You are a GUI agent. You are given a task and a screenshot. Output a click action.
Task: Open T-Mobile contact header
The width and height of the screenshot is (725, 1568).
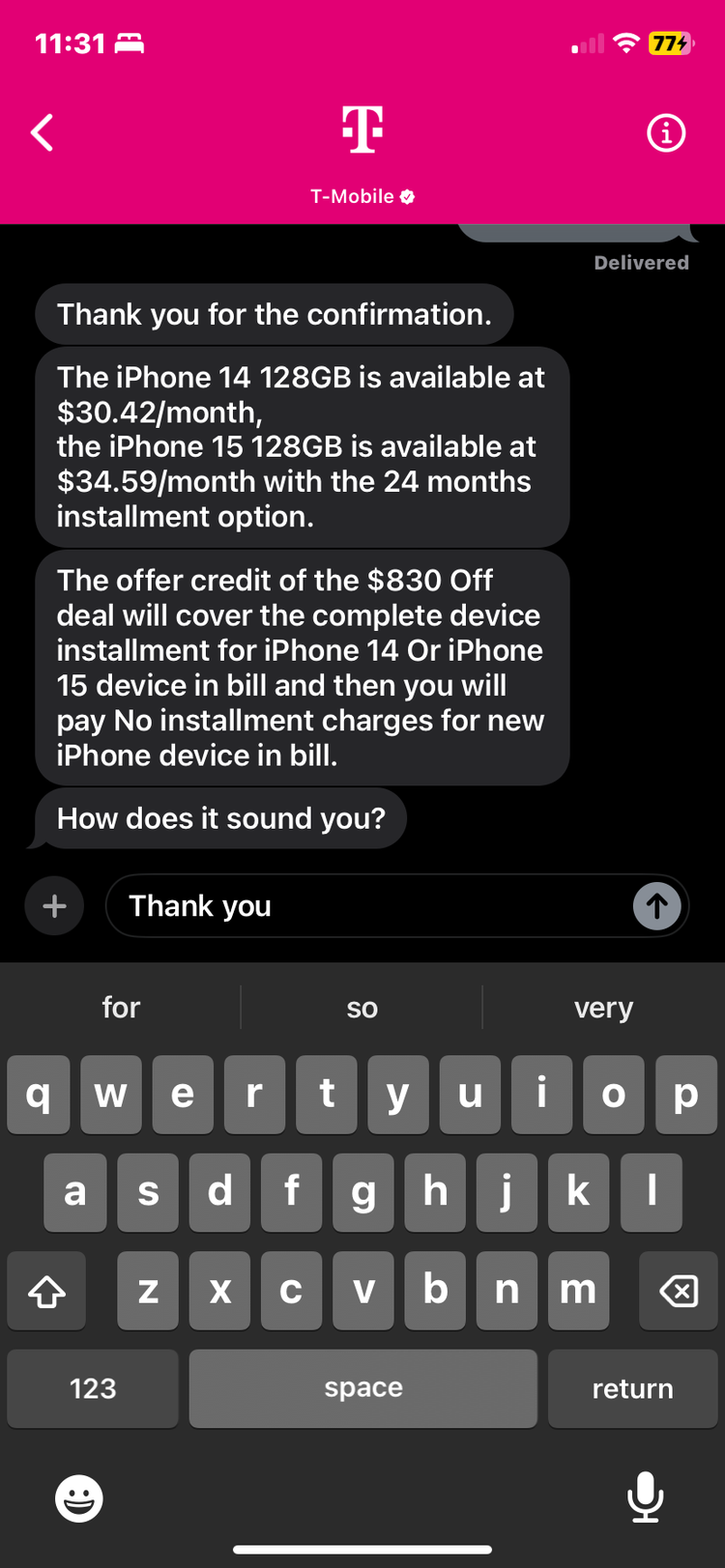[x=362, y=153]
